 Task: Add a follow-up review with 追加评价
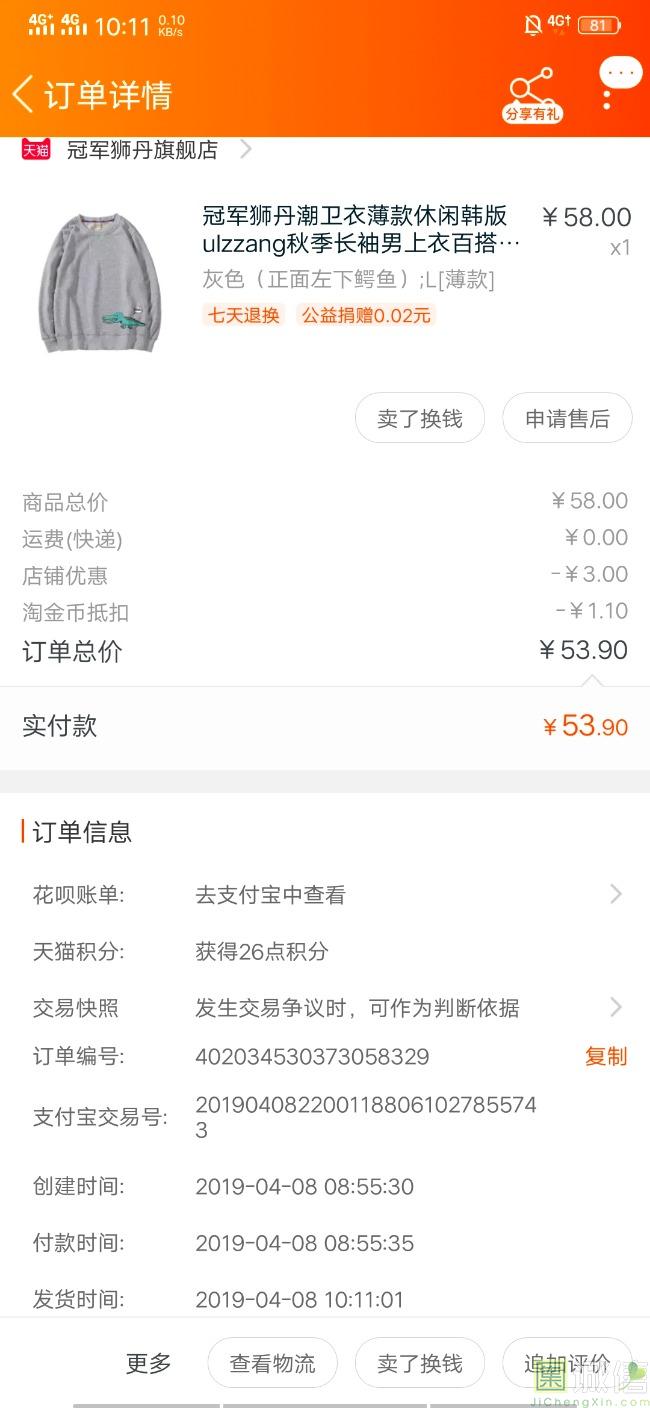(567, 1363)
